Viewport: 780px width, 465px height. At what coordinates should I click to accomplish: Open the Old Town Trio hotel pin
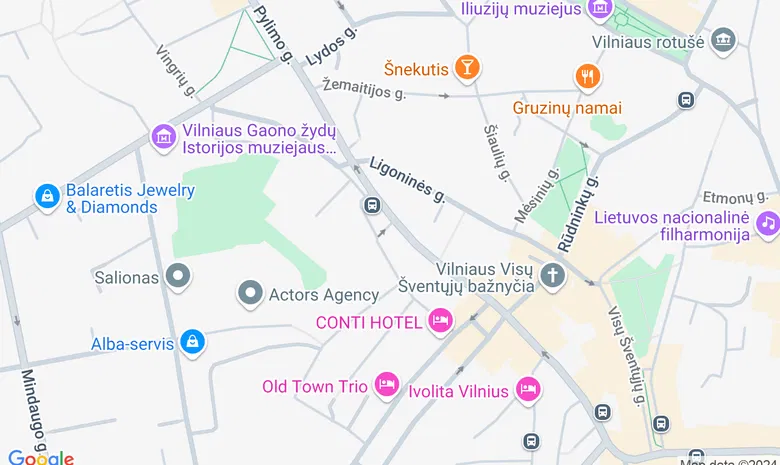[x=387, y=384]
